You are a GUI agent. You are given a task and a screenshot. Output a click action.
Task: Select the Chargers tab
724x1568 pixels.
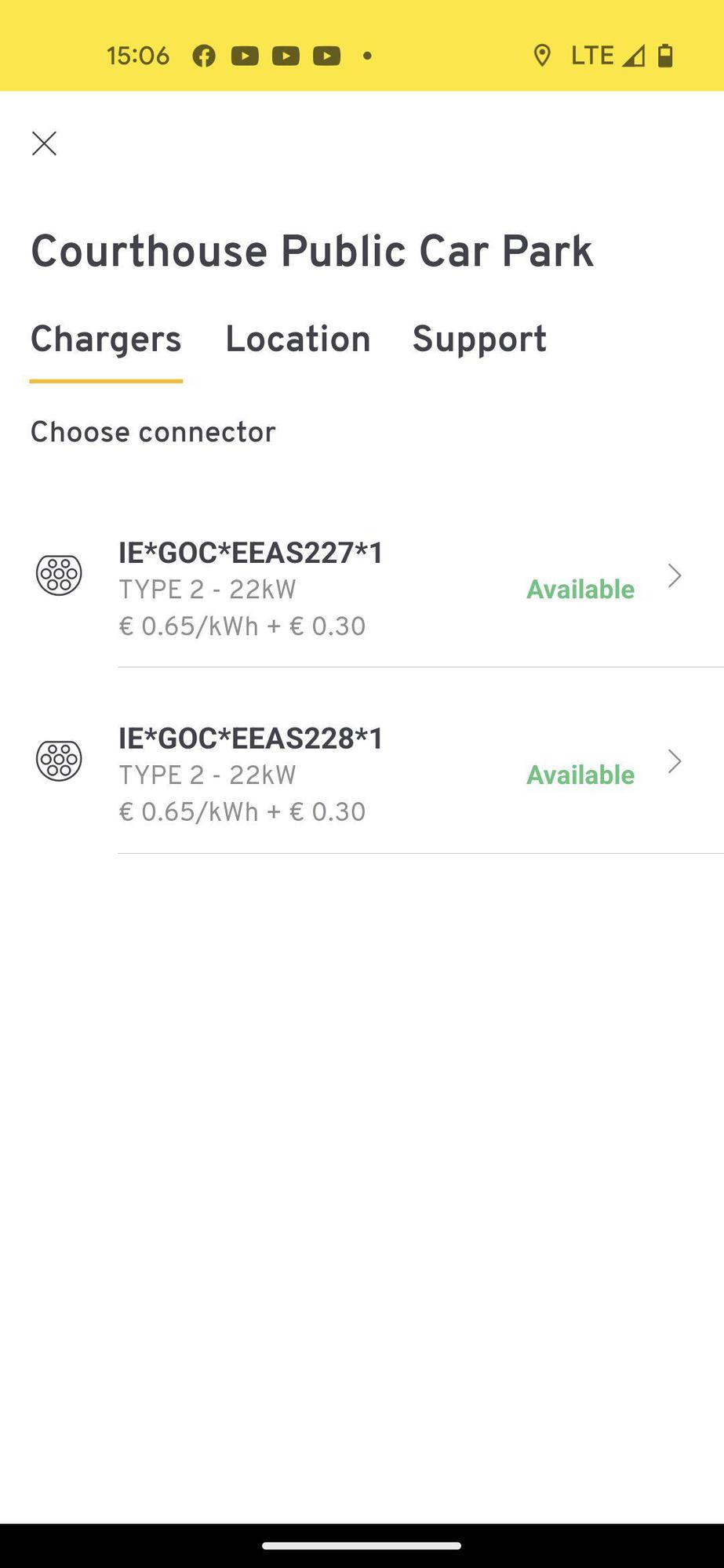[x=106, y=339]
